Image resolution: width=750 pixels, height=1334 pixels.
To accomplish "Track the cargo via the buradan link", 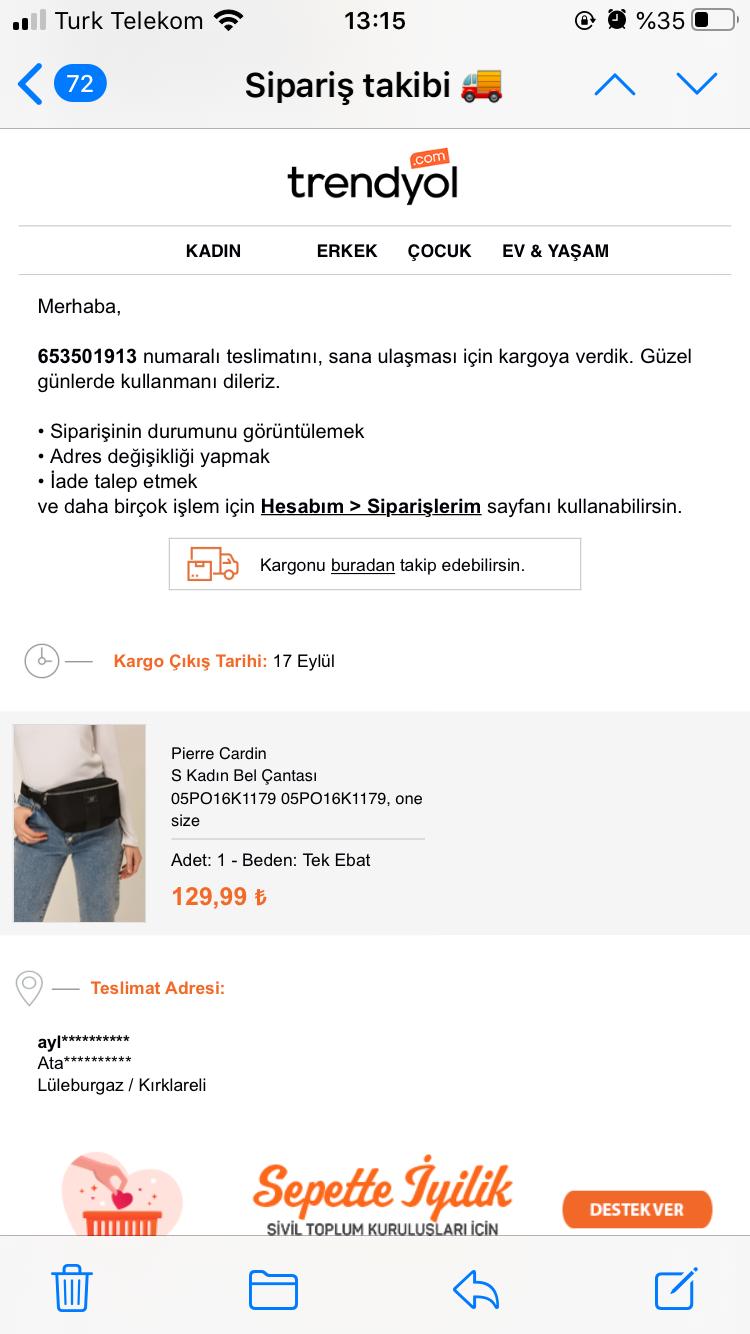I will 362,565.
